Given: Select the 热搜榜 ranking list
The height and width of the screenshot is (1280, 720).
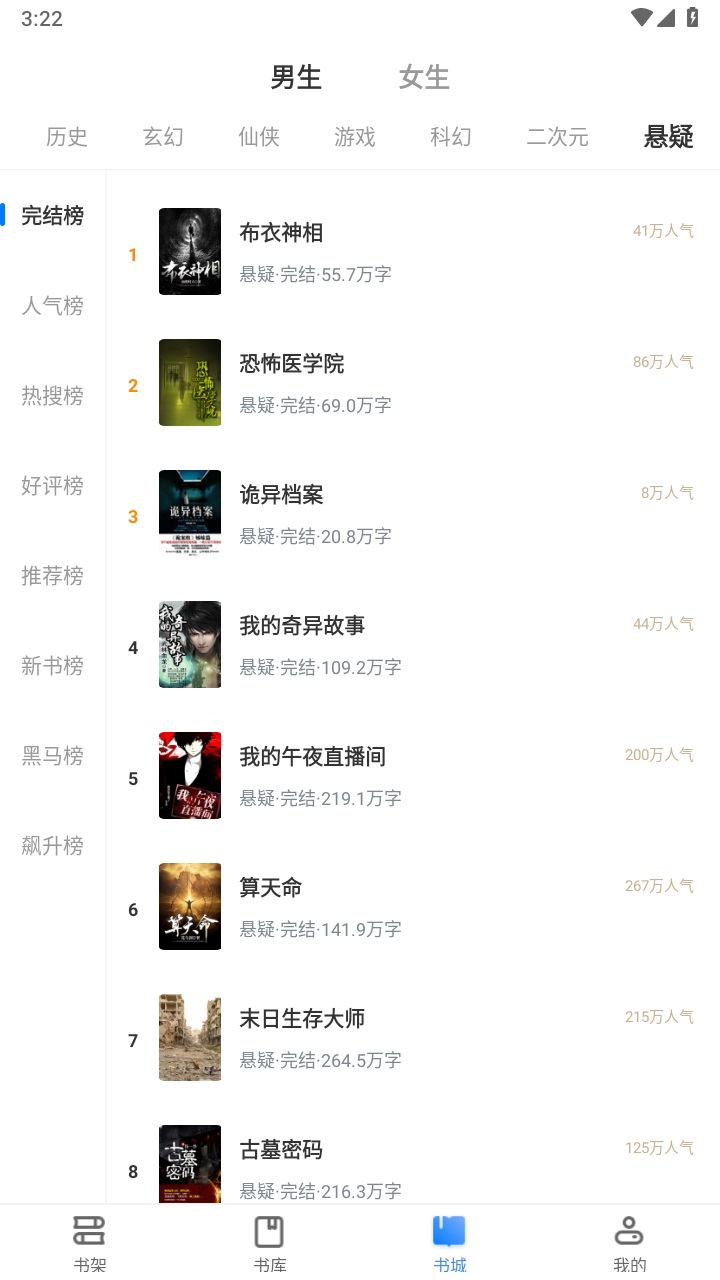Looking at the screenshot, I should tap(52, 396).
